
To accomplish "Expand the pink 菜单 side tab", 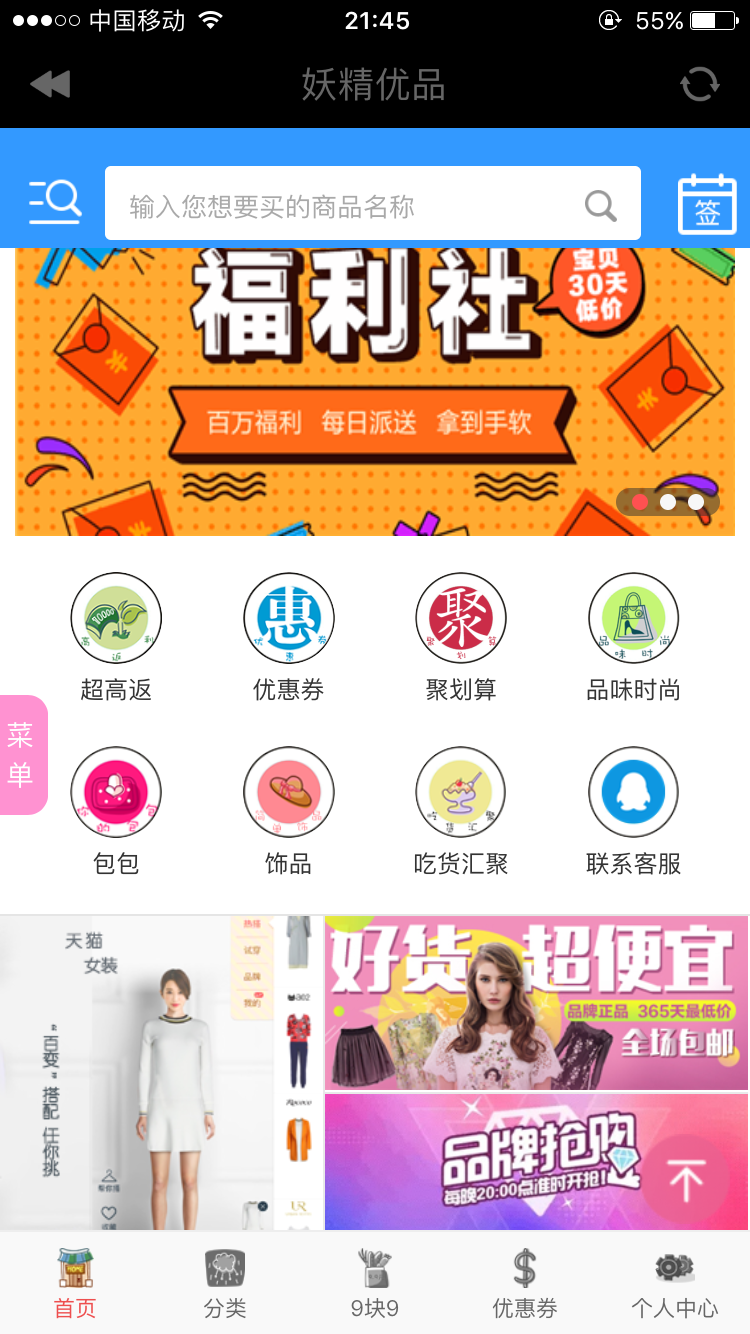I will (x=22, y=755).
